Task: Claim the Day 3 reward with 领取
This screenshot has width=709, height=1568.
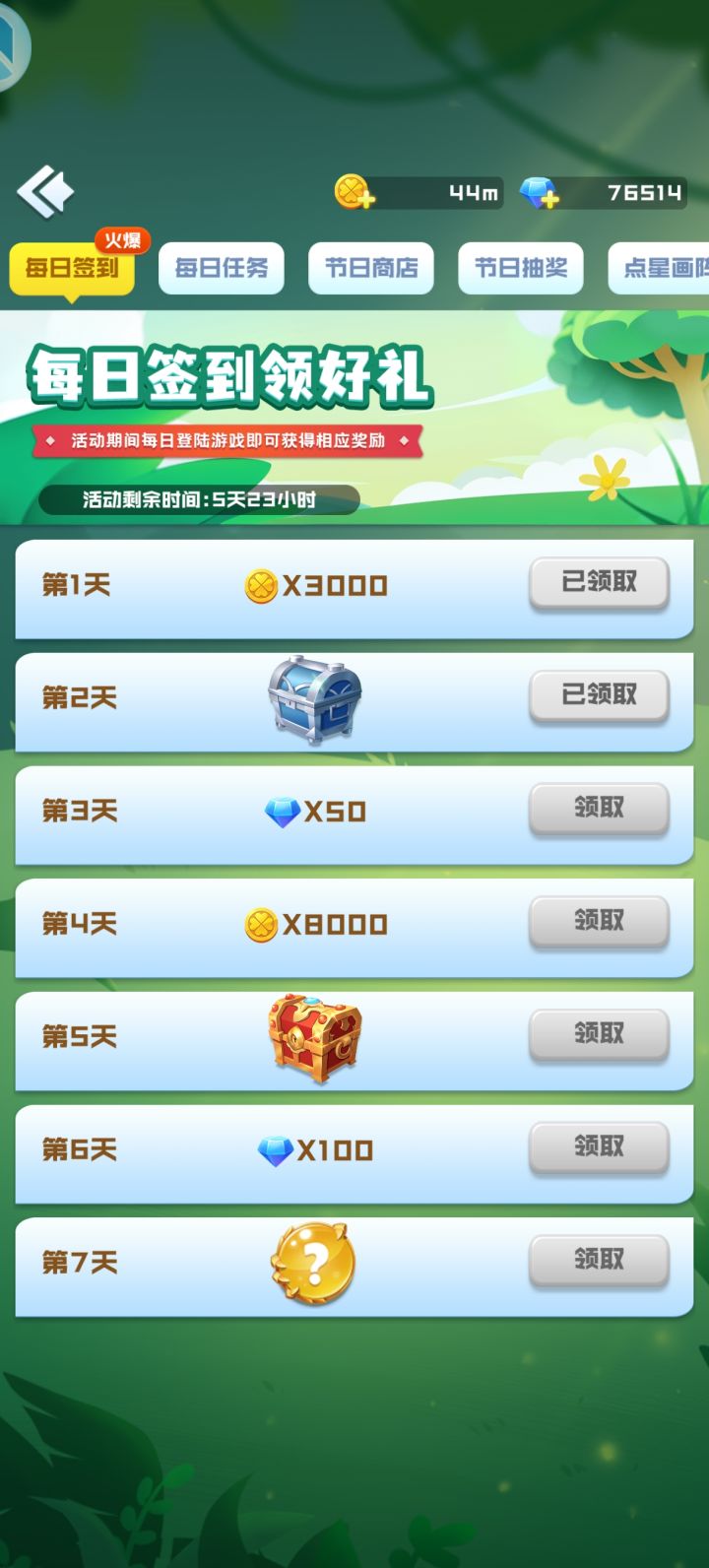Action: pyautogui.click(x=598, y=808)
